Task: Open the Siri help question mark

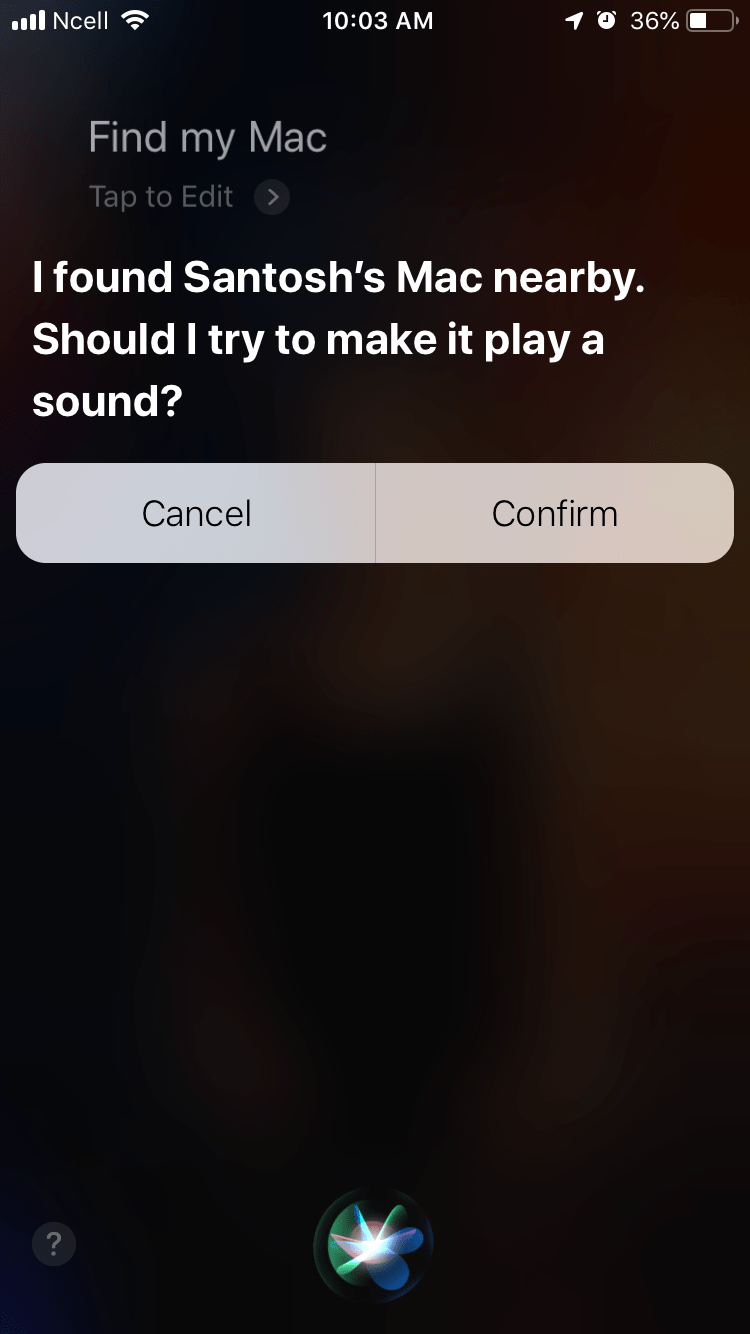Action: pos(54,1244)
